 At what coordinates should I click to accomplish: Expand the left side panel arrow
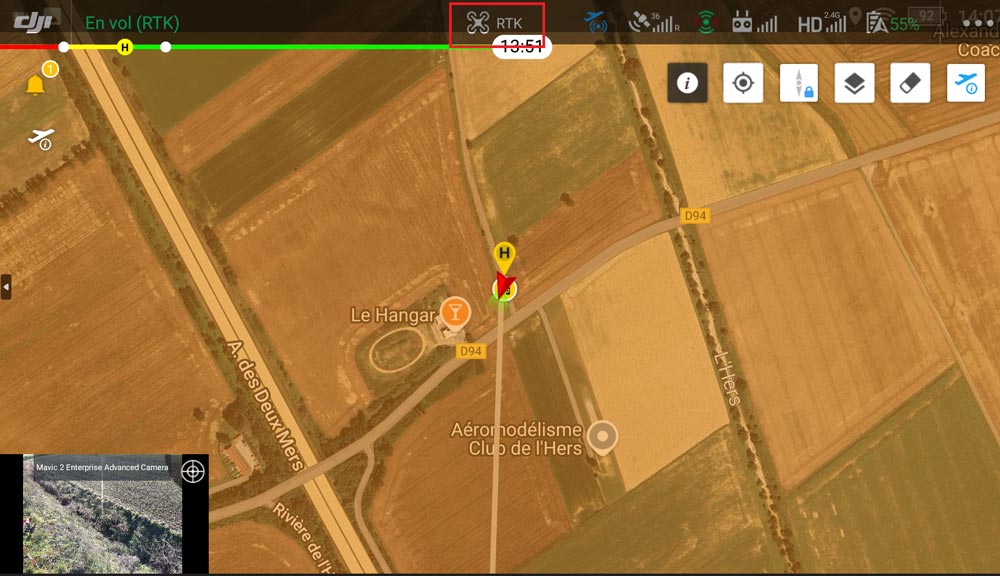(6, 287)
